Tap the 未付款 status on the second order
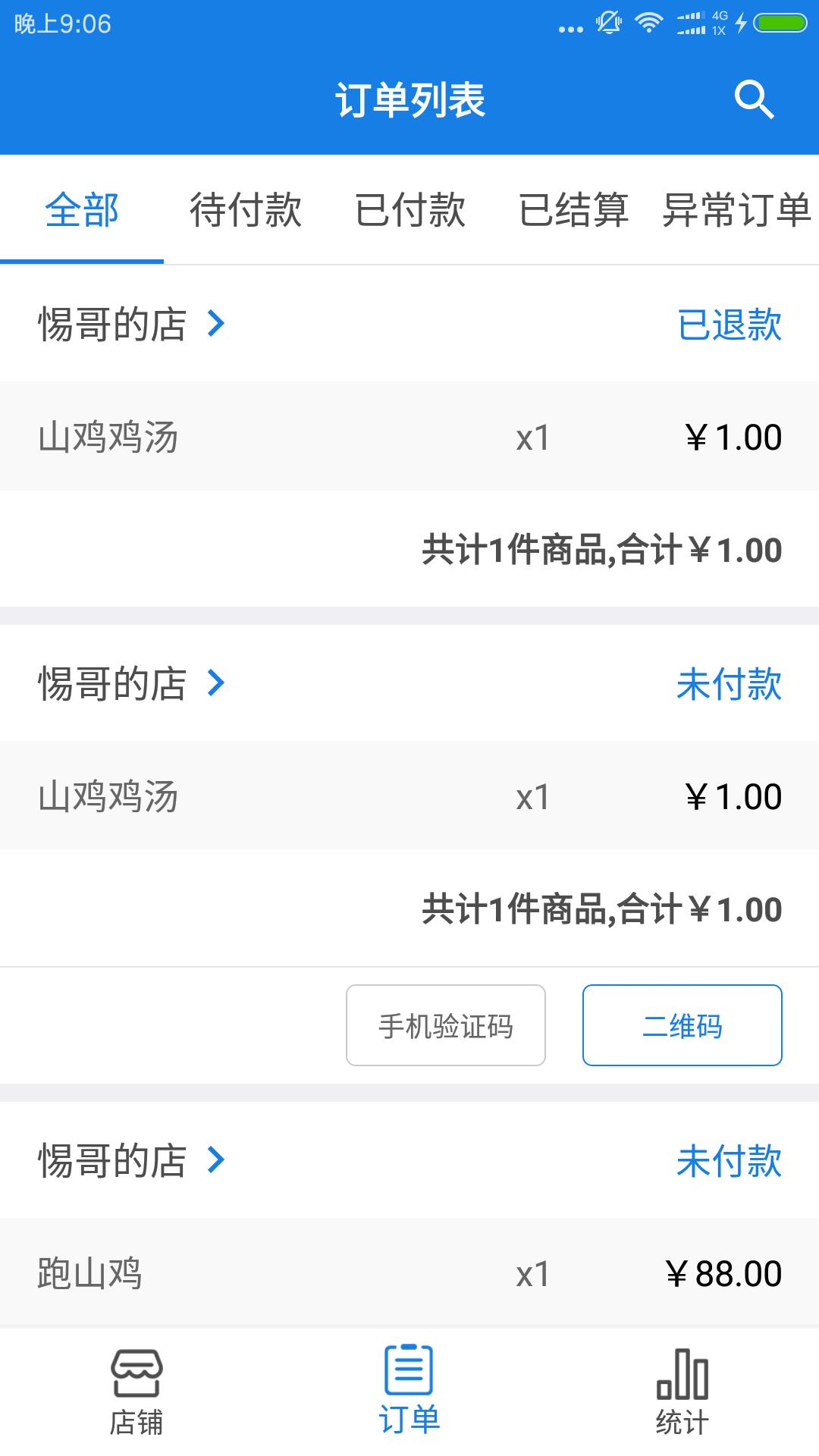 coord(729,686)
